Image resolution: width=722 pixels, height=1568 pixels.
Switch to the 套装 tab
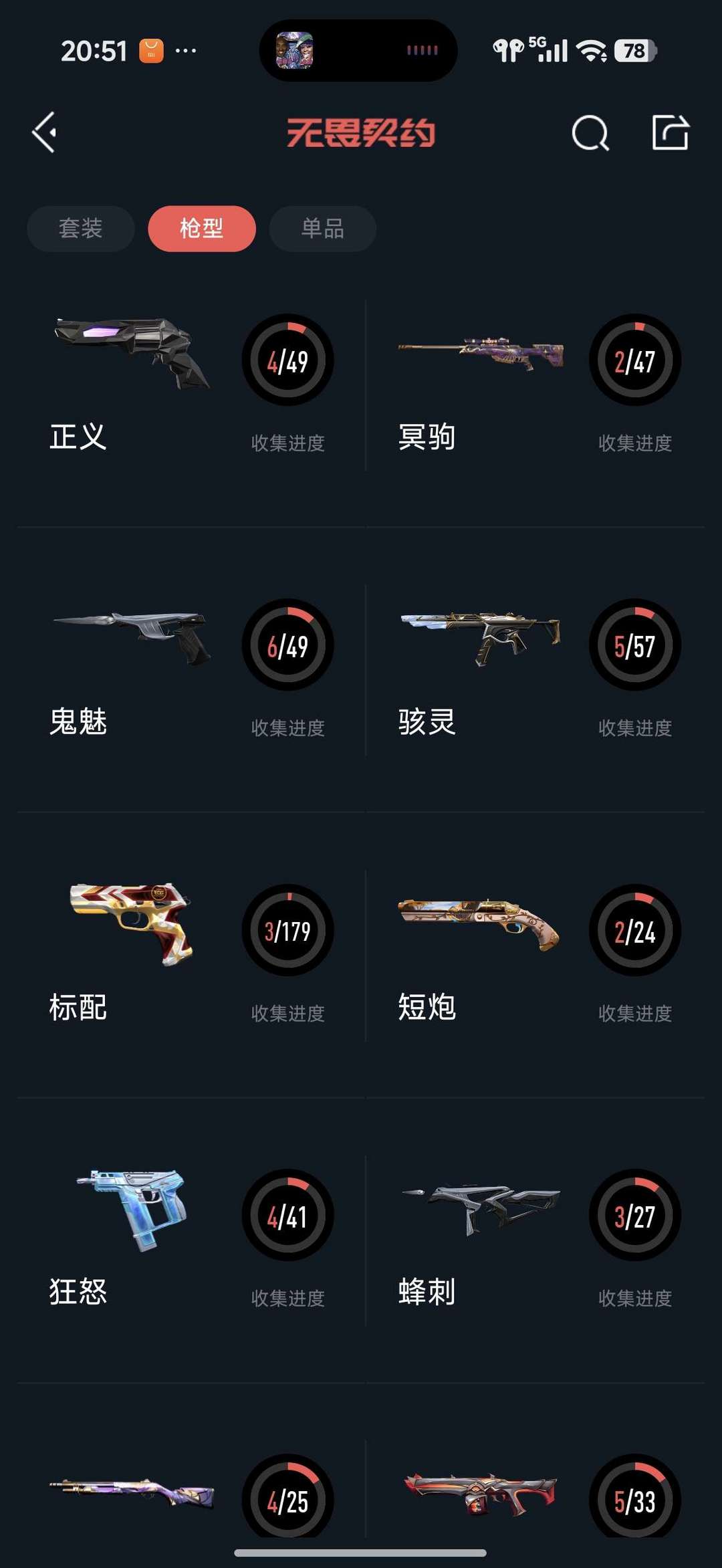80,229
